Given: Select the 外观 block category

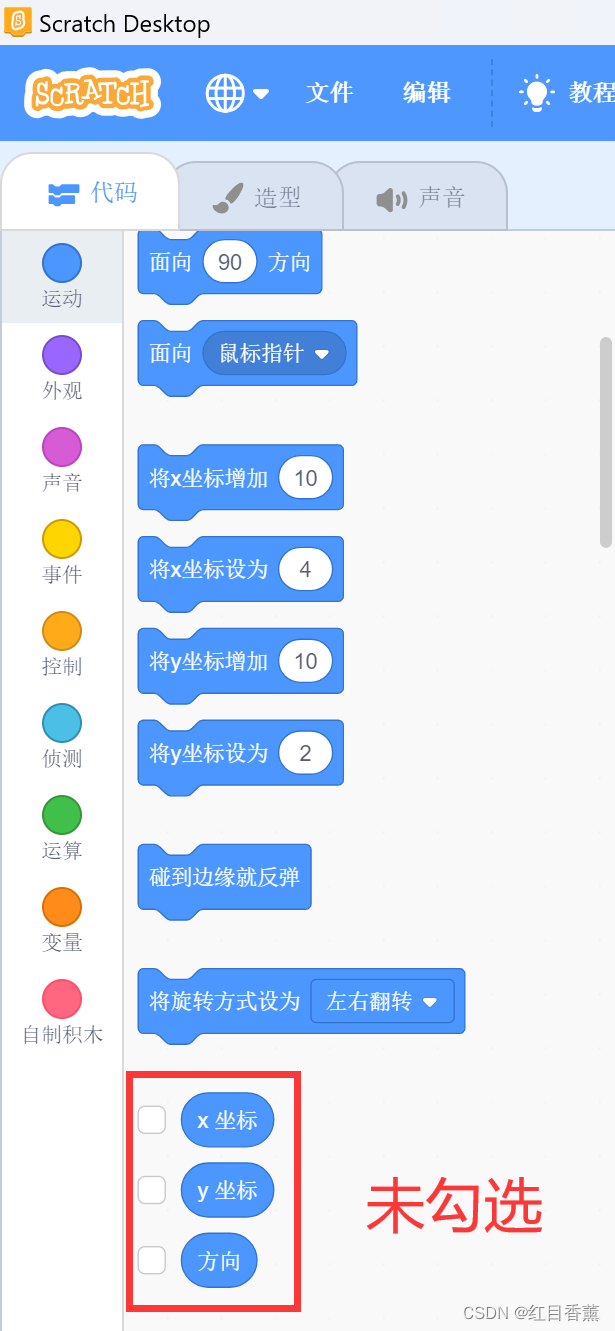Looking at the screenshot, I should pyautogui.click(x=62, y=367).
